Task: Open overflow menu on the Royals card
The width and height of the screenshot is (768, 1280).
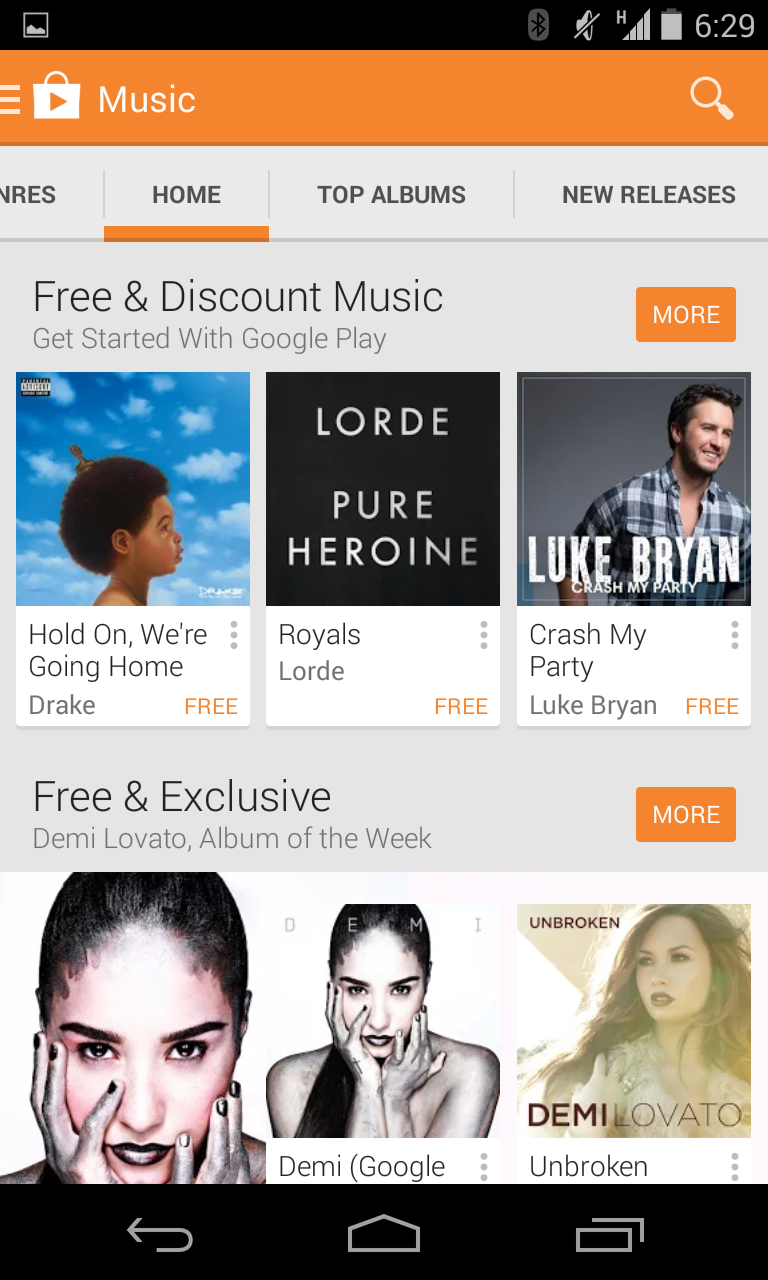Action: [483, 635]
